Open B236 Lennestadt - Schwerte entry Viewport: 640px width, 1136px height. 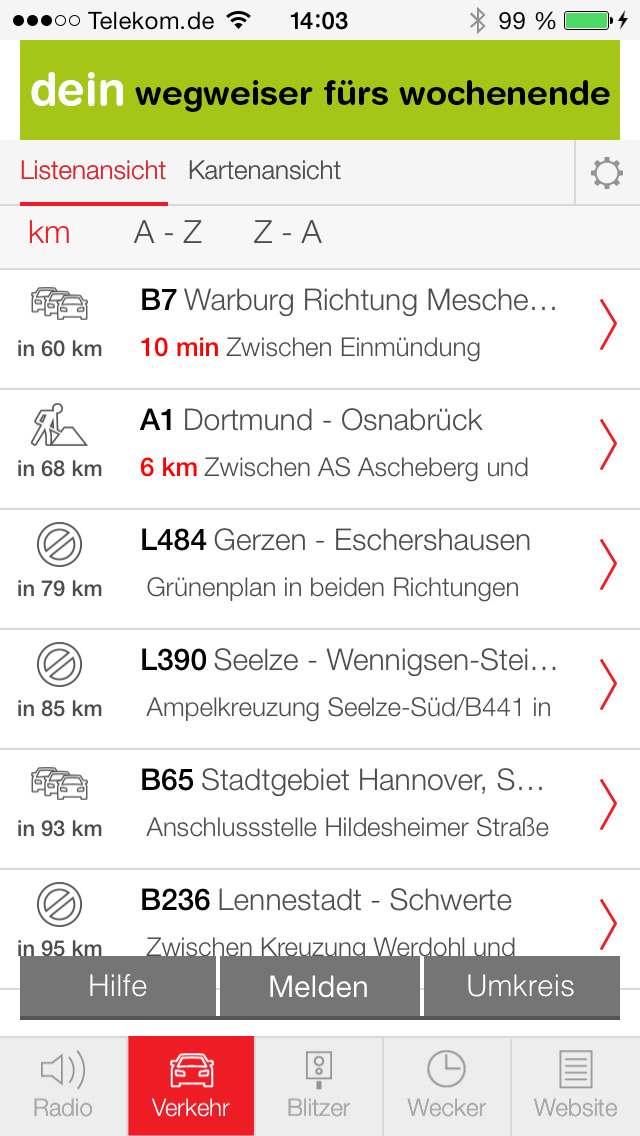tap(320, 913)
